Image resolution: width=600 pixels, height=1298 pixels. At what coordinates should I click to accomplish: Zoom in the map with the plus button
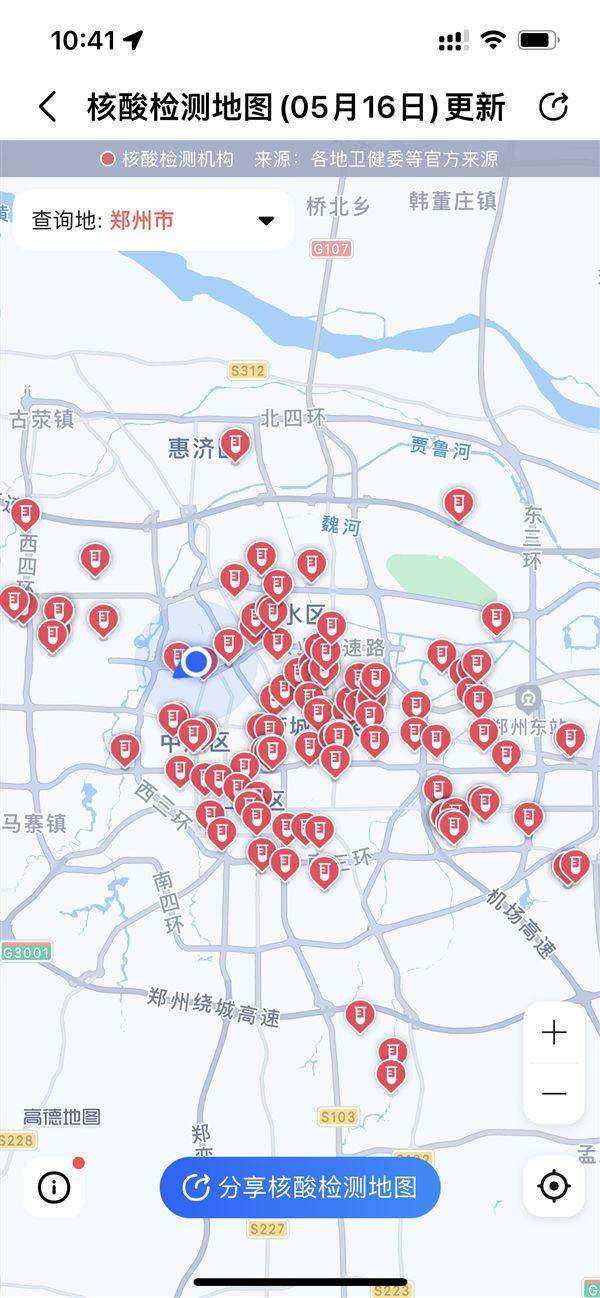pyautogui.click(x=553, y=1033)
